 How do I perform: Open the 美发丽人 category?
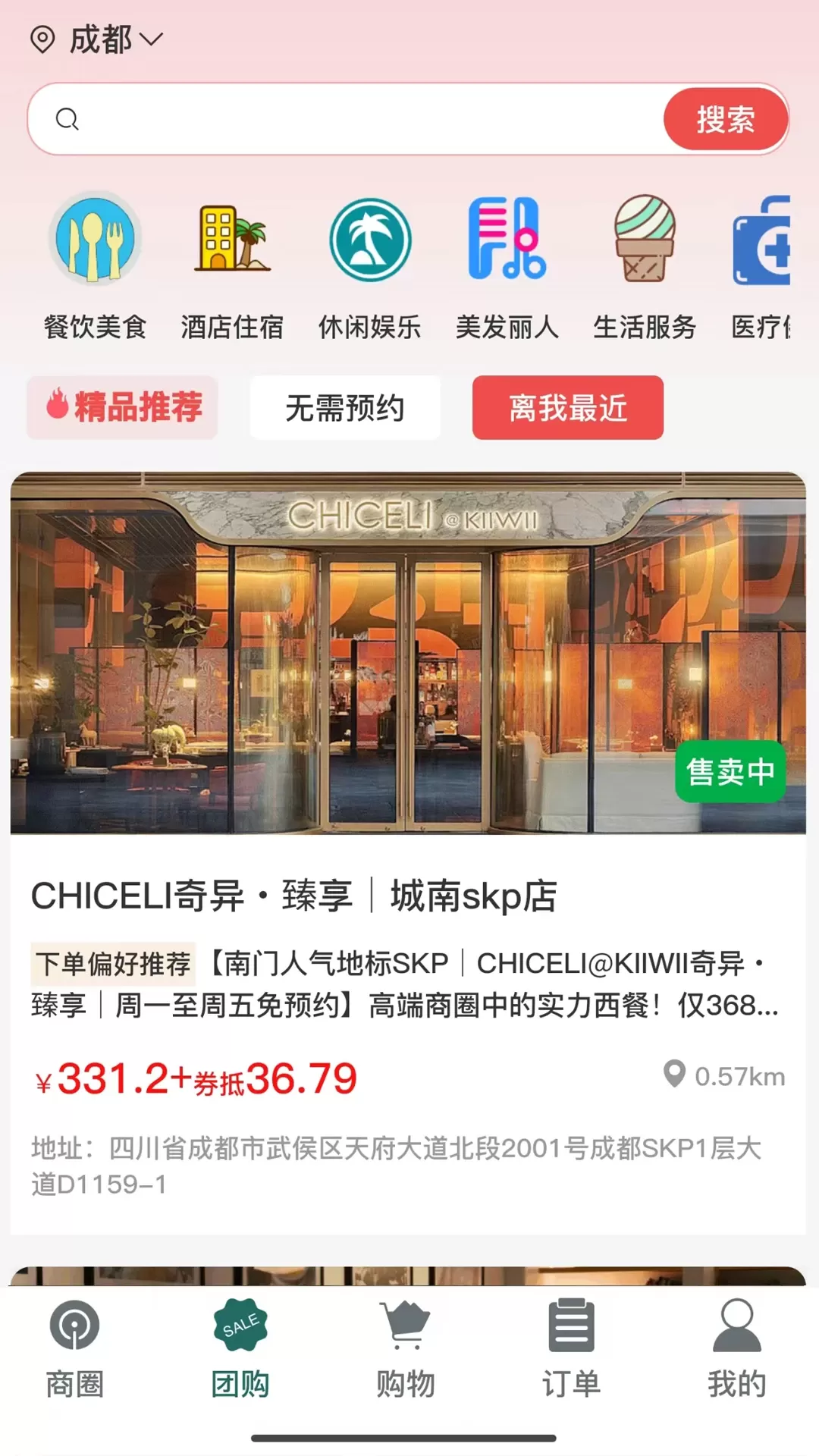point(507,265)
